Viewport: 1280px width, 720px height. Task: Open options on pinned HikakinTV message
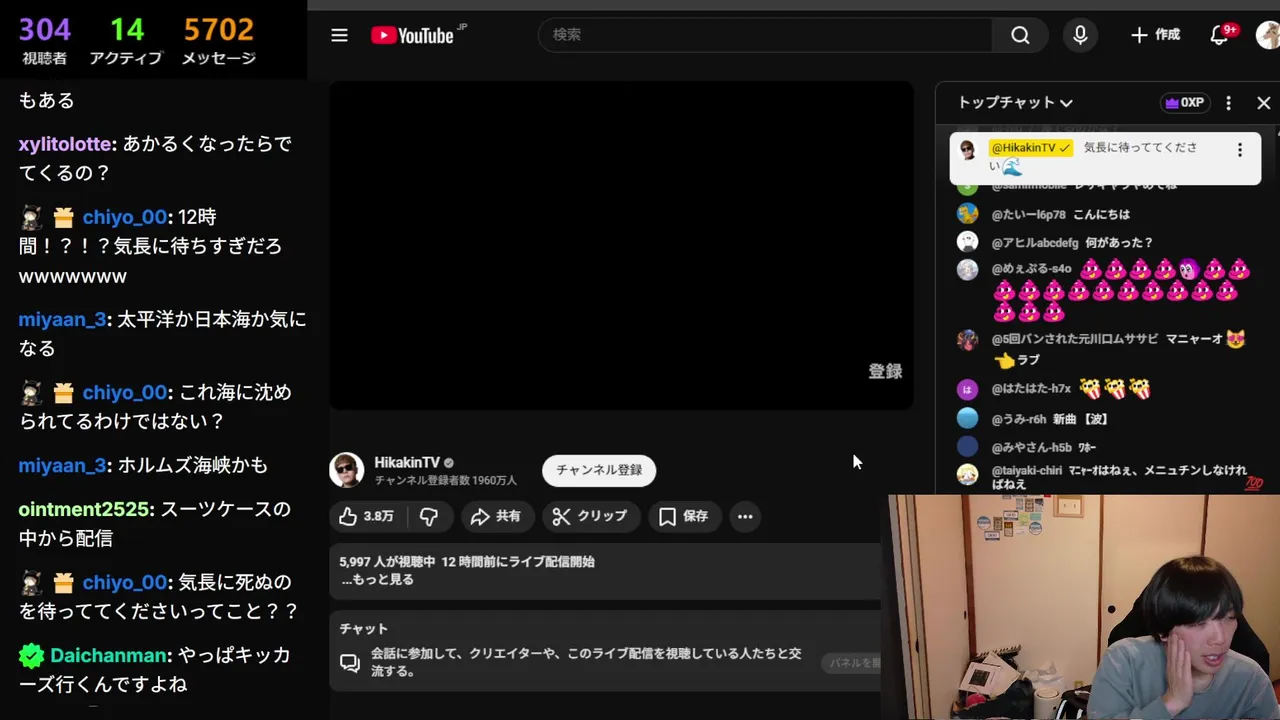point(1239,150)
